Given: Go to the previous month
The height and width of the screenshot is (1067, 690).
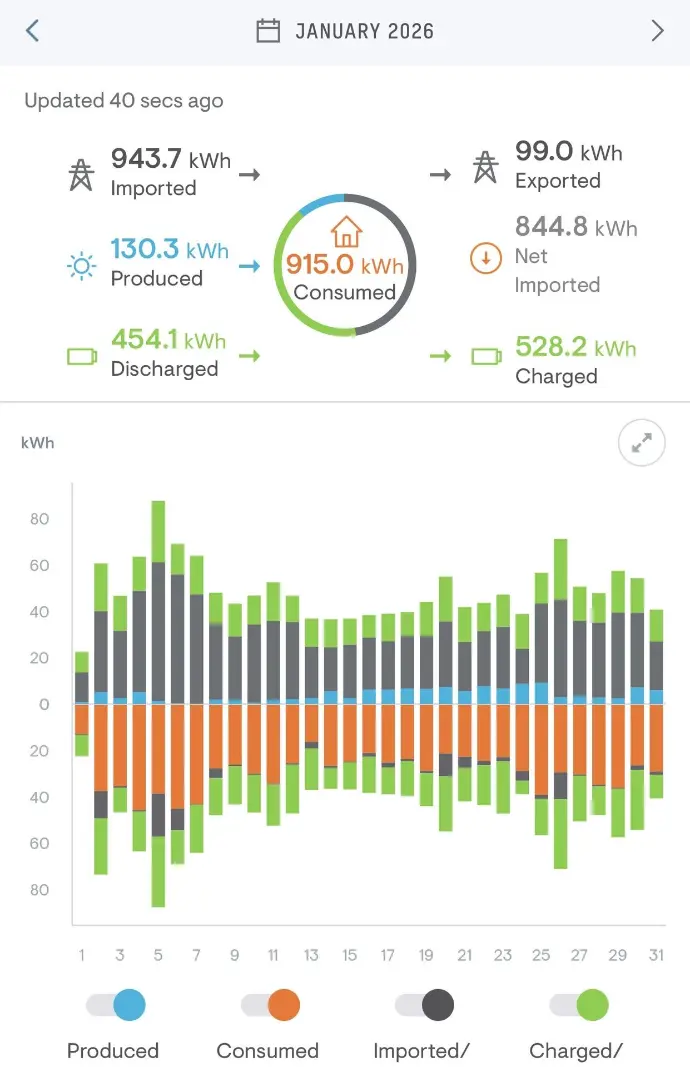Looking at the screenshot, I should click(x=32, y=31).
